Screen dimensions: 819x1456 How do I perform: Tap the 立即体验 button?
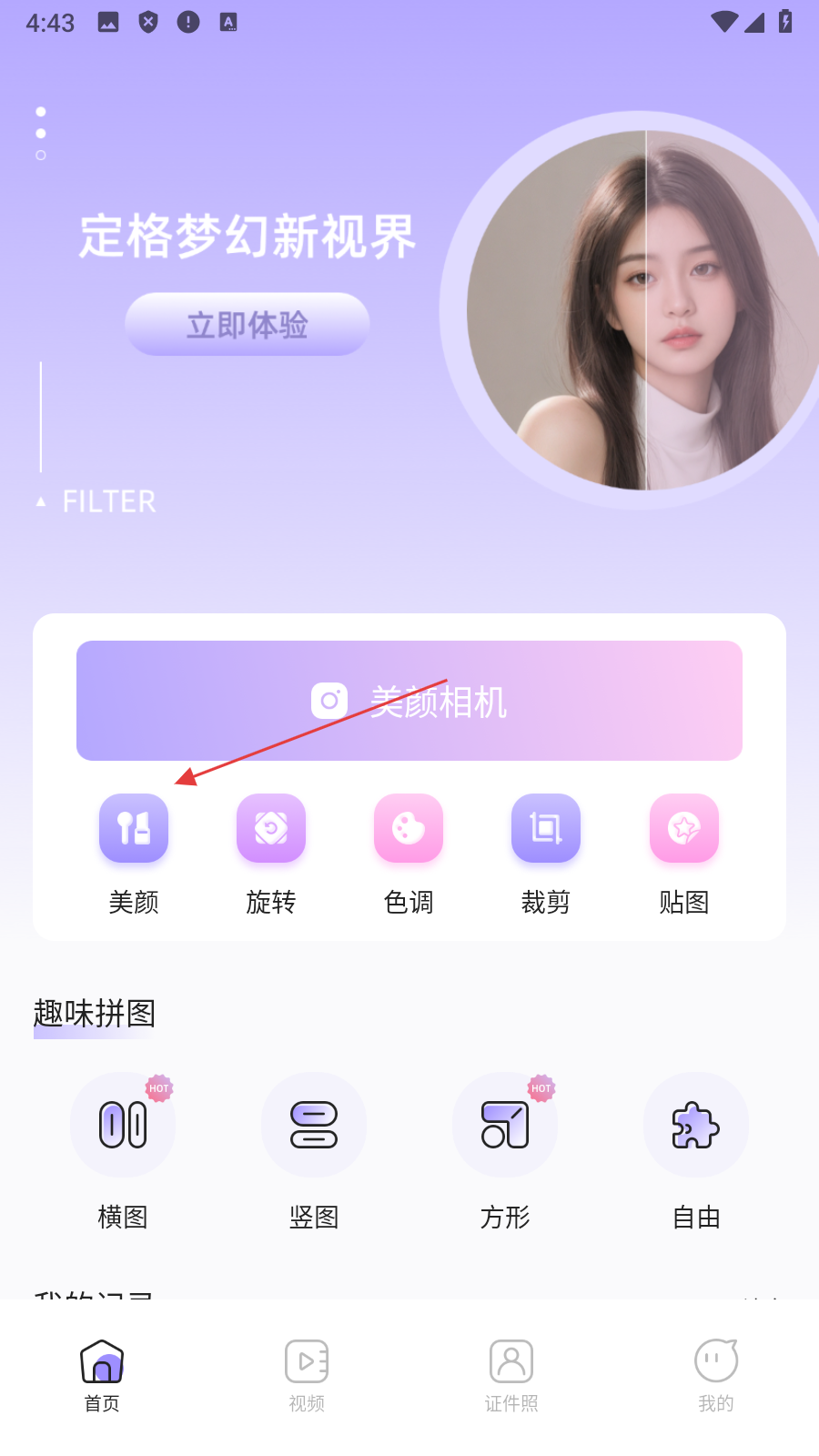click(x=247, y=325)
